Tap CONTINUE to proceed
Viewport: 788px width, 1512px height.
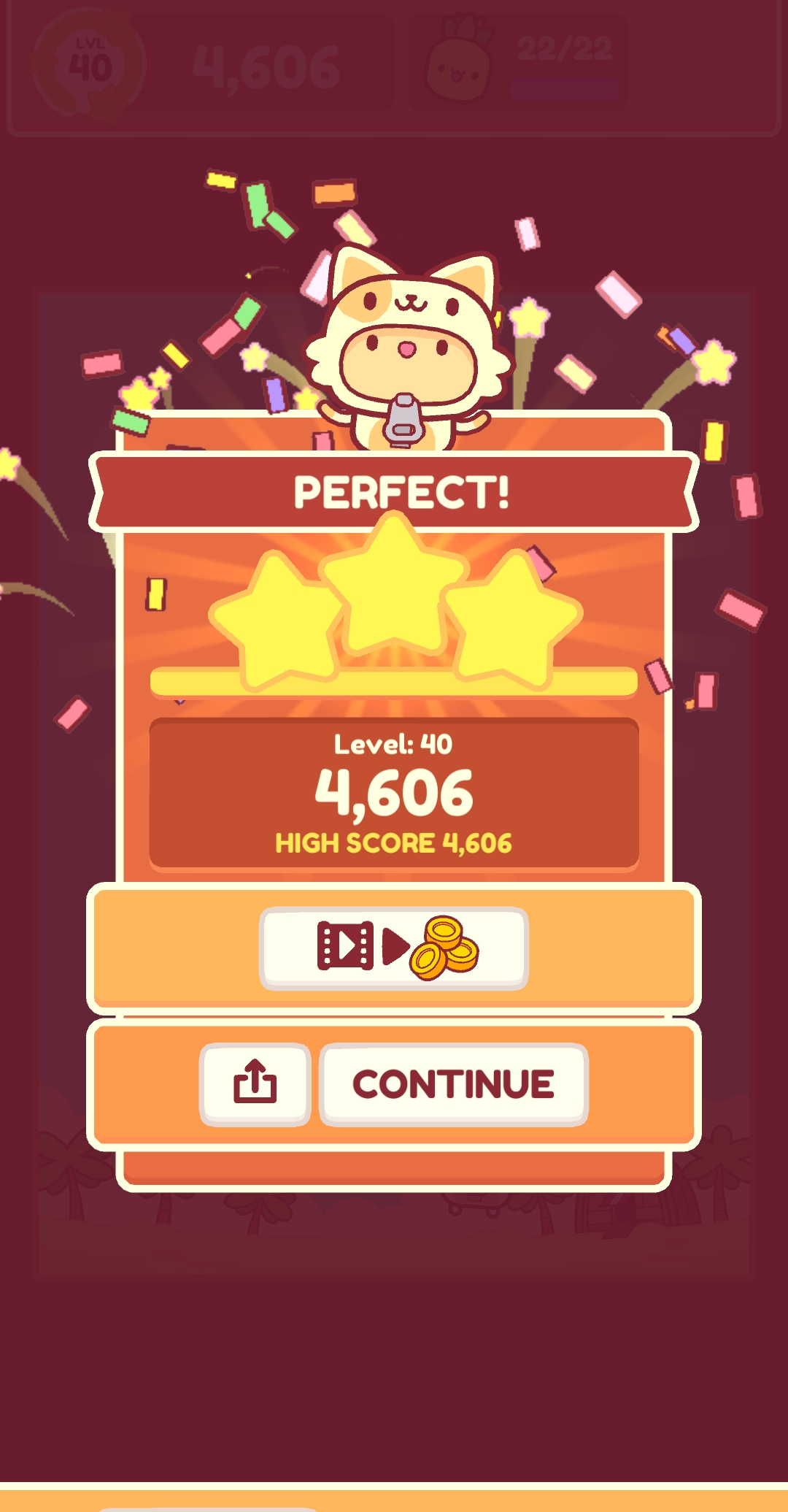(453, 1083)
